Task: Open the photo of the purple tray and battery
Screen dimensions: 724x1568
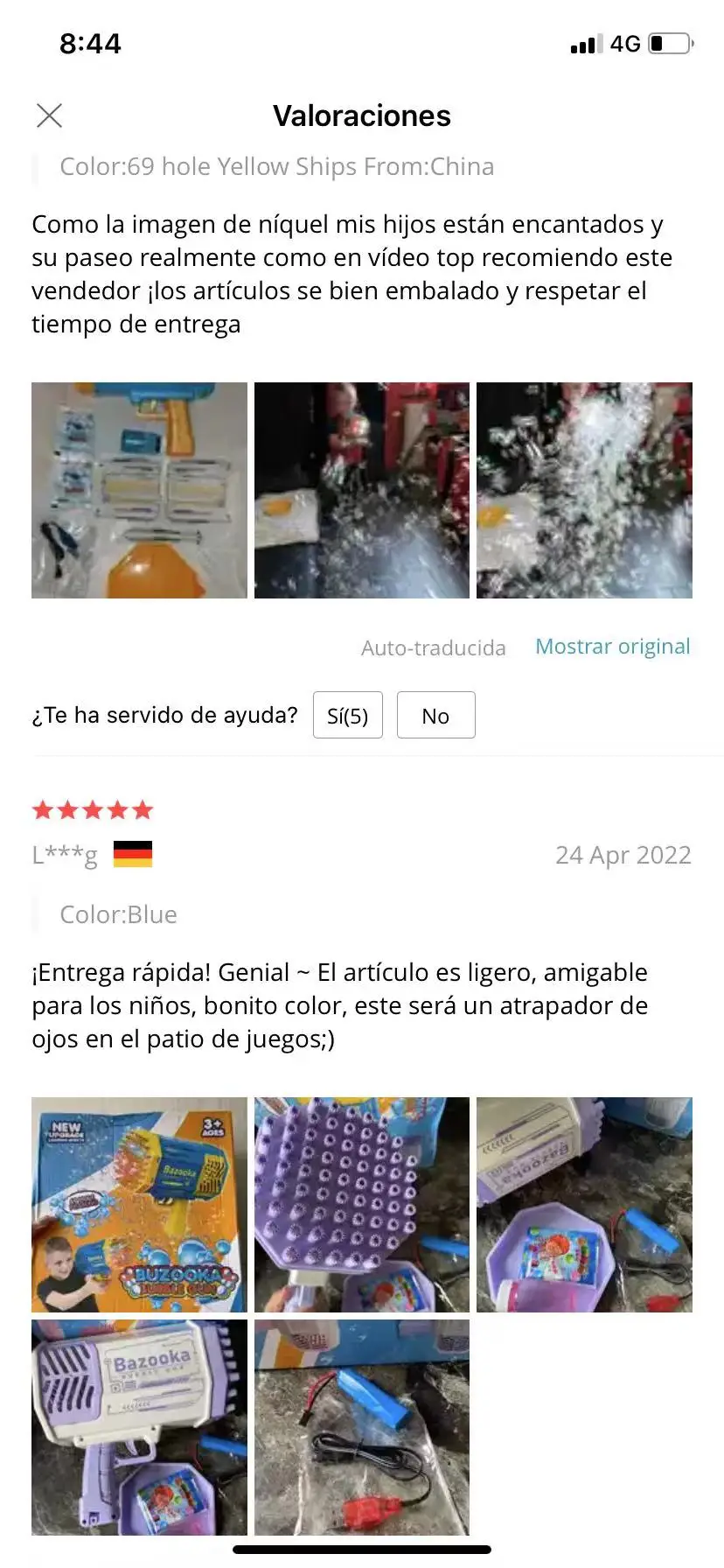Action: 584,1204
